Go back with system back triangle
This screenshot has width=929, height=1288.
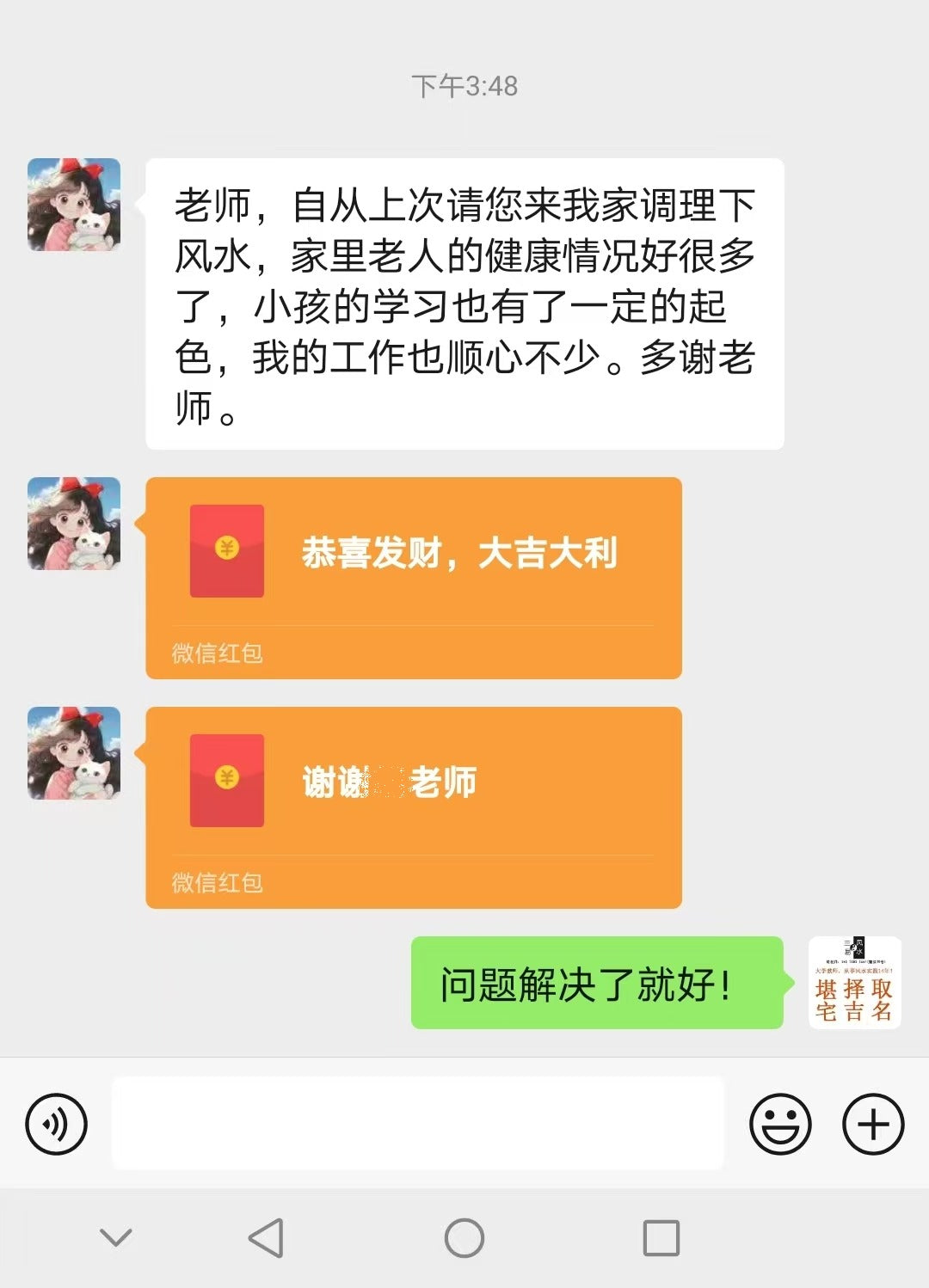click(x=266, y=1238)
